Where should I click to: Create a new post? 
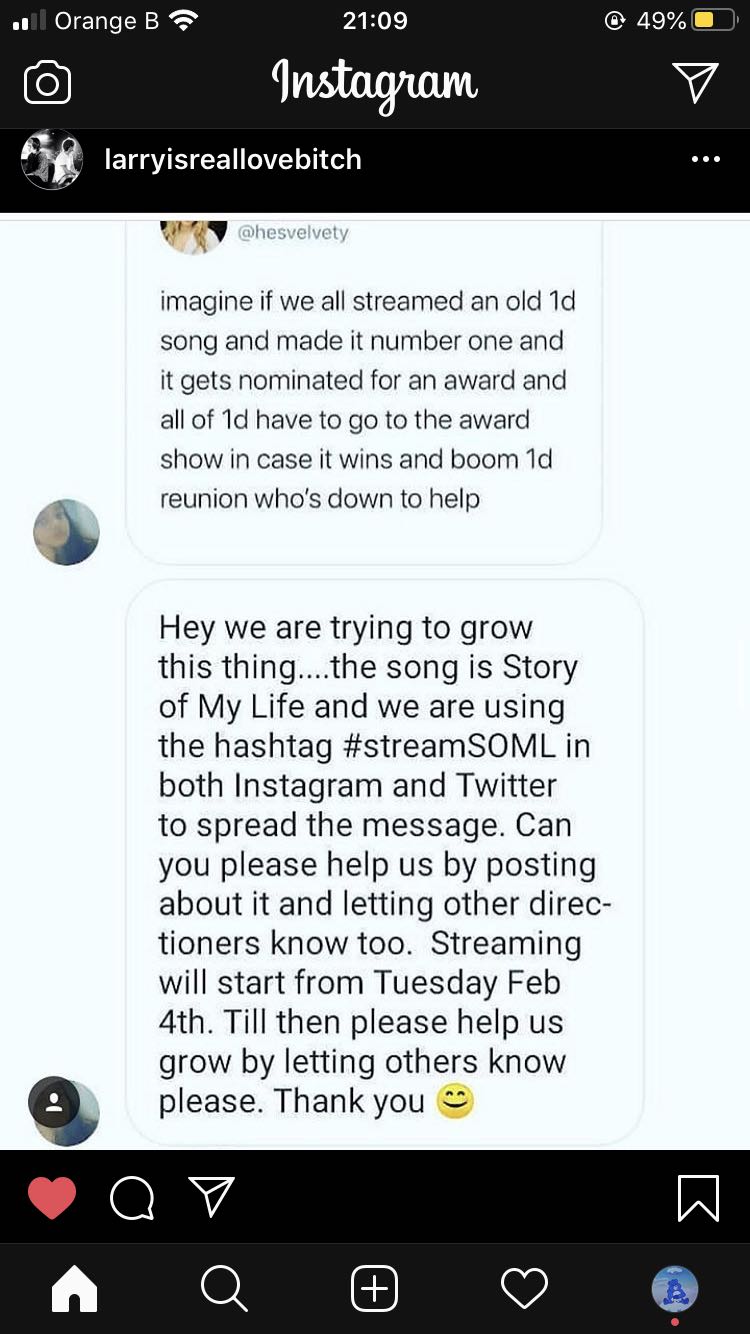click(x=375, y=1288)
